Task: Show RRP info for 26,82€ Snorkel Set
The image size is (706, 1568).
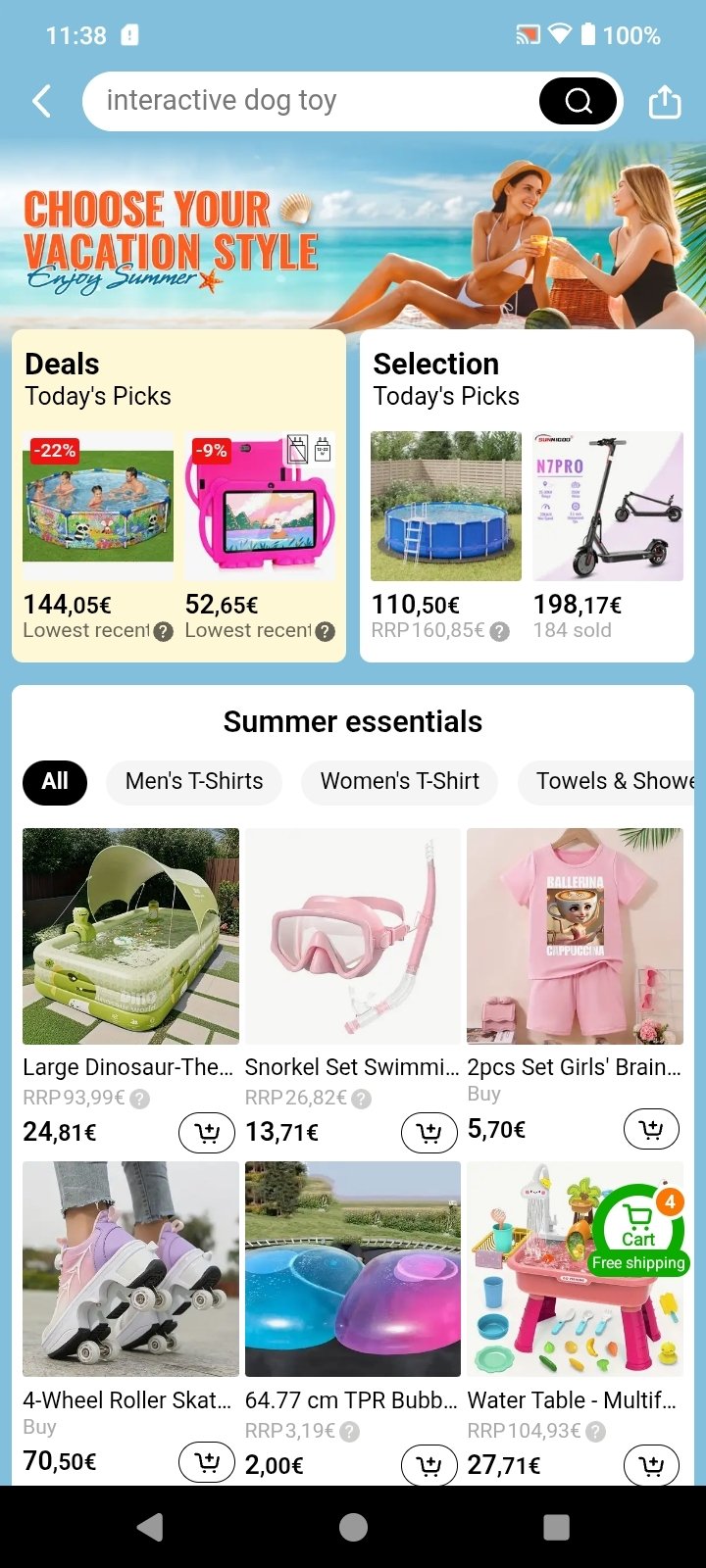Action: [x=361, y=1099]
